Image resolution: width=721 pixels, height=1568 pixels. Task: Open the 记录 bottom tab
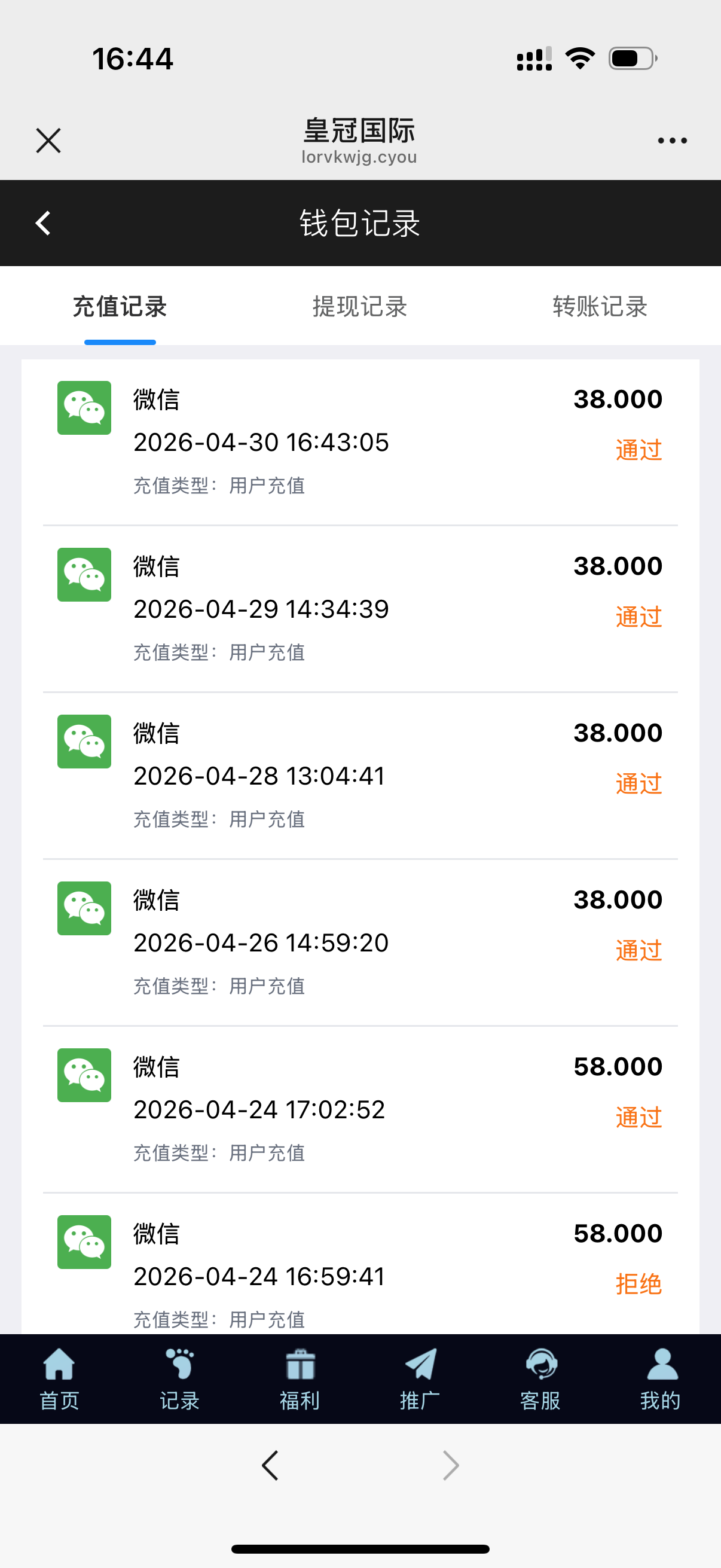[179, 1378]
